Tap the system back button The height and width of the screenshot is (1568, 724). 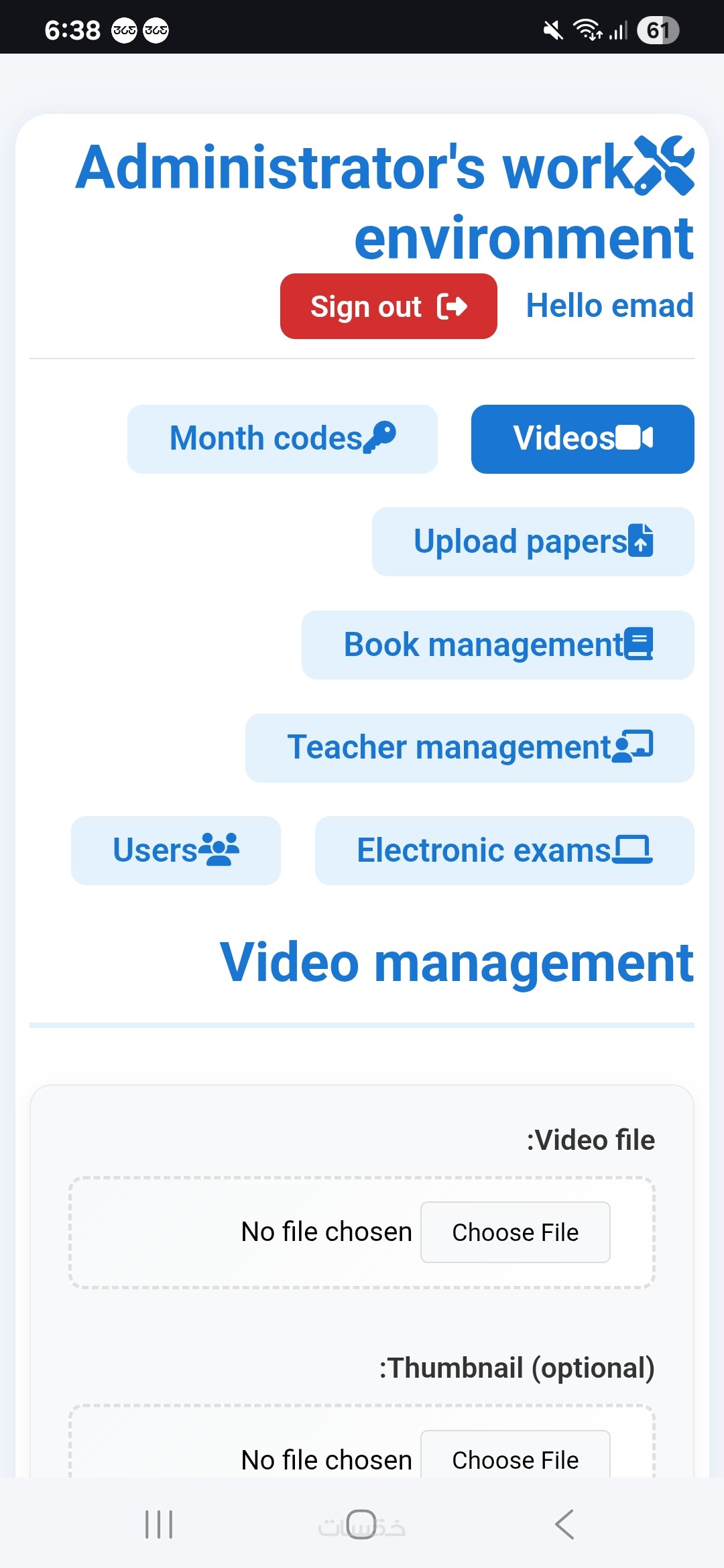564,1524
